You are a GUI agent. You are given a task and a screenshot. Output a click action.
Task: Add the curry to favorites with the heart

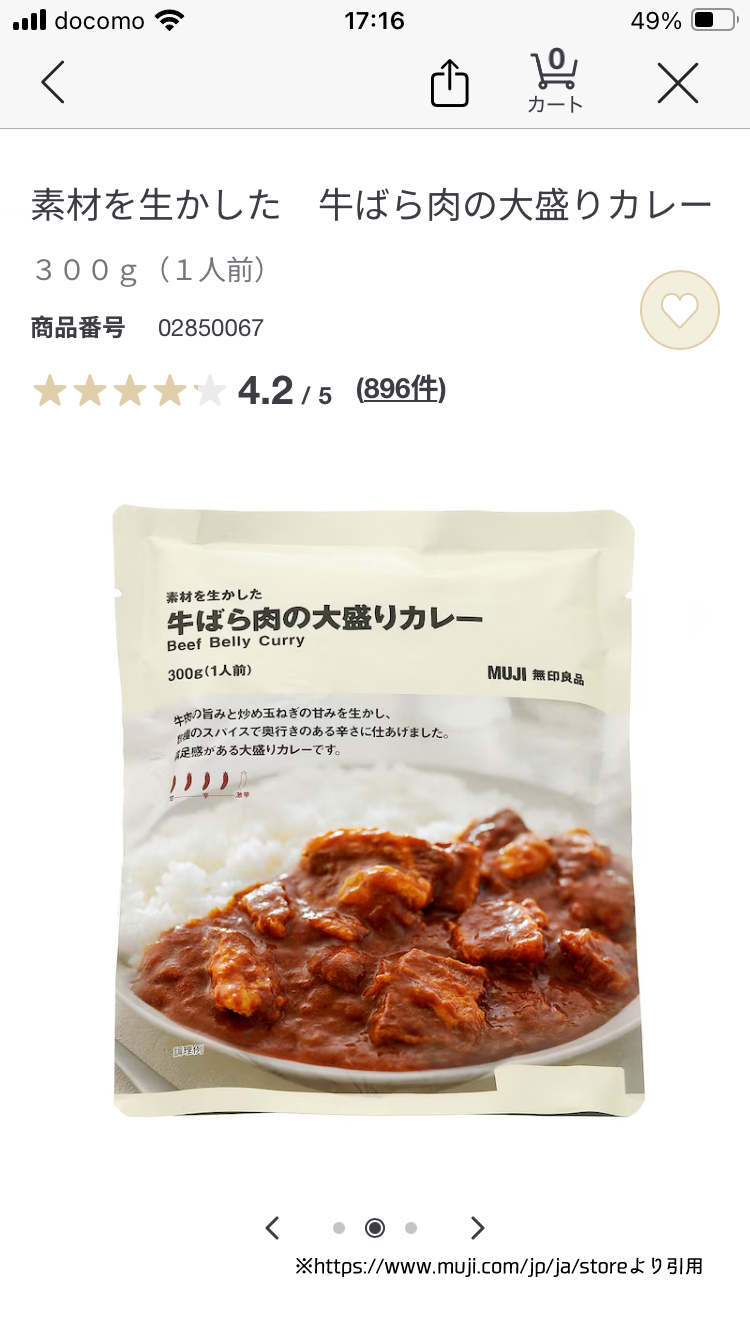[x=680, y=310]
